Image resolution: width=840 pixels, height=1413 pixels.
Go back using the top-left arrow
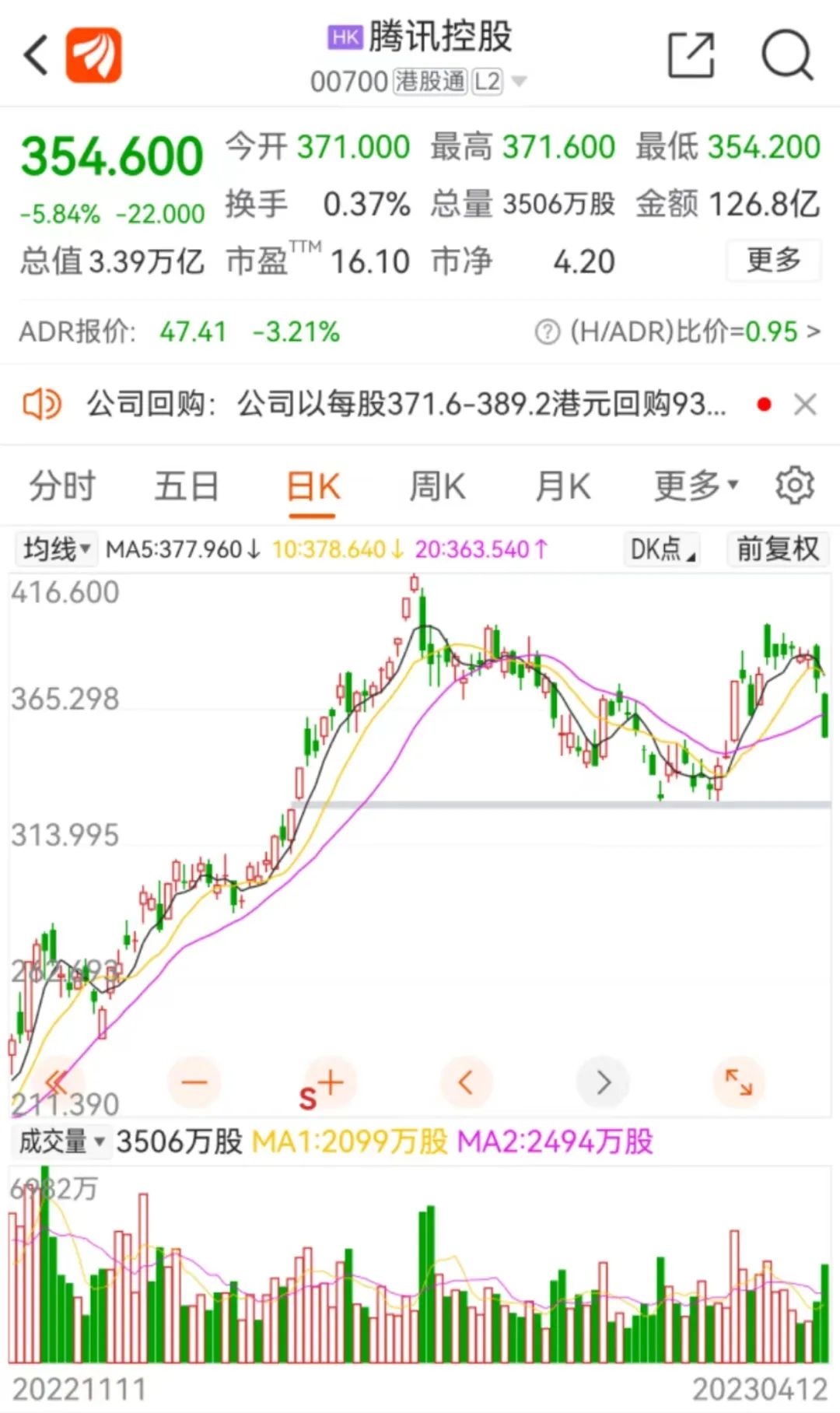(x=36, y=55)
